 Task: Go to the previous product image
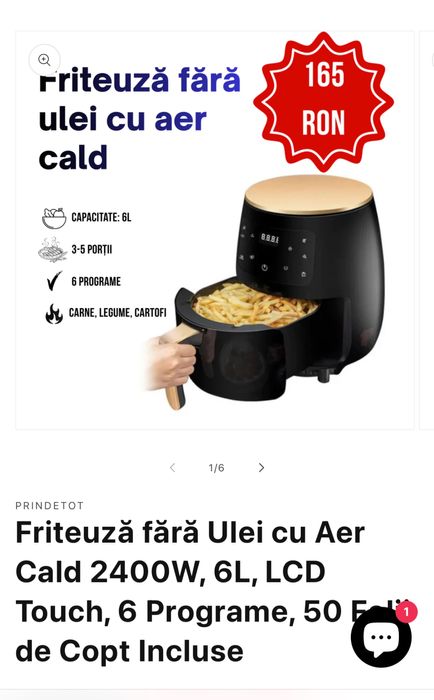click(173, 467)
